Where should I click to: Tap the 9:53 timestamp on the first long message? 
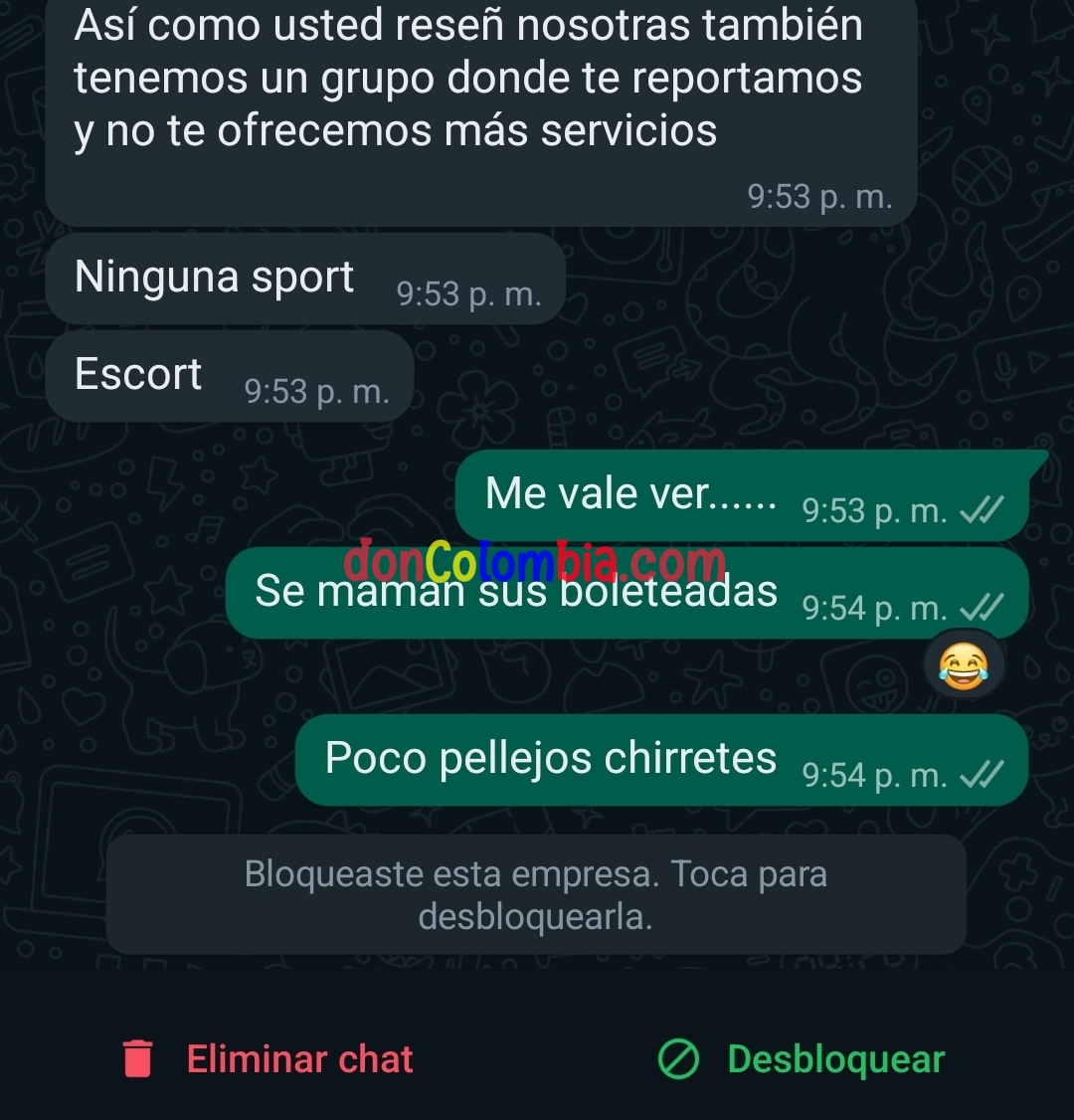coord(822,197)
